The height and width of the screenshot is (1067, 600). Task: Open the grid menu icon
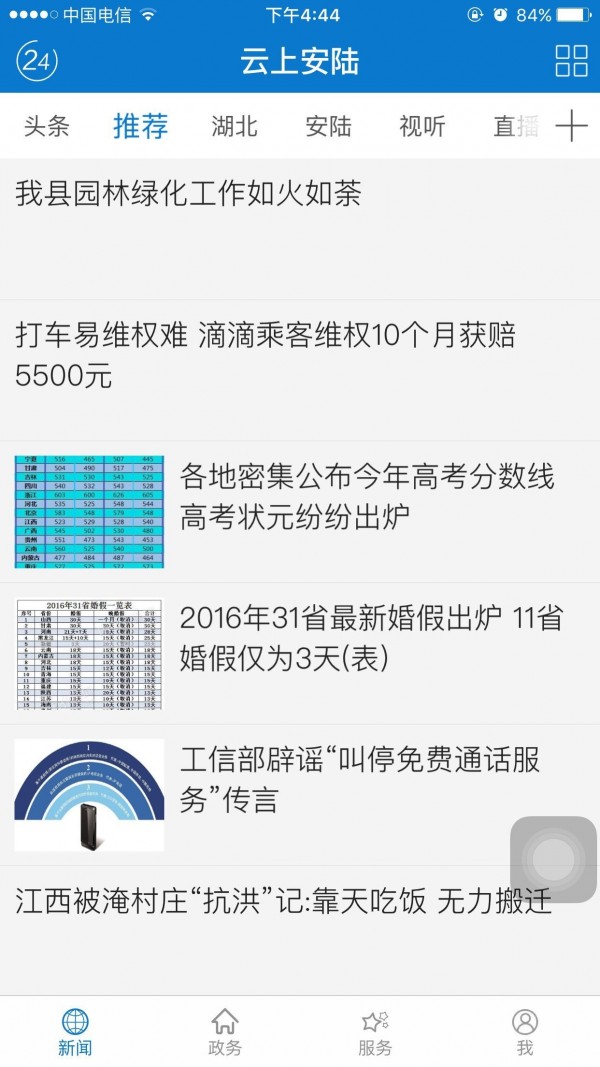[571, 61]
